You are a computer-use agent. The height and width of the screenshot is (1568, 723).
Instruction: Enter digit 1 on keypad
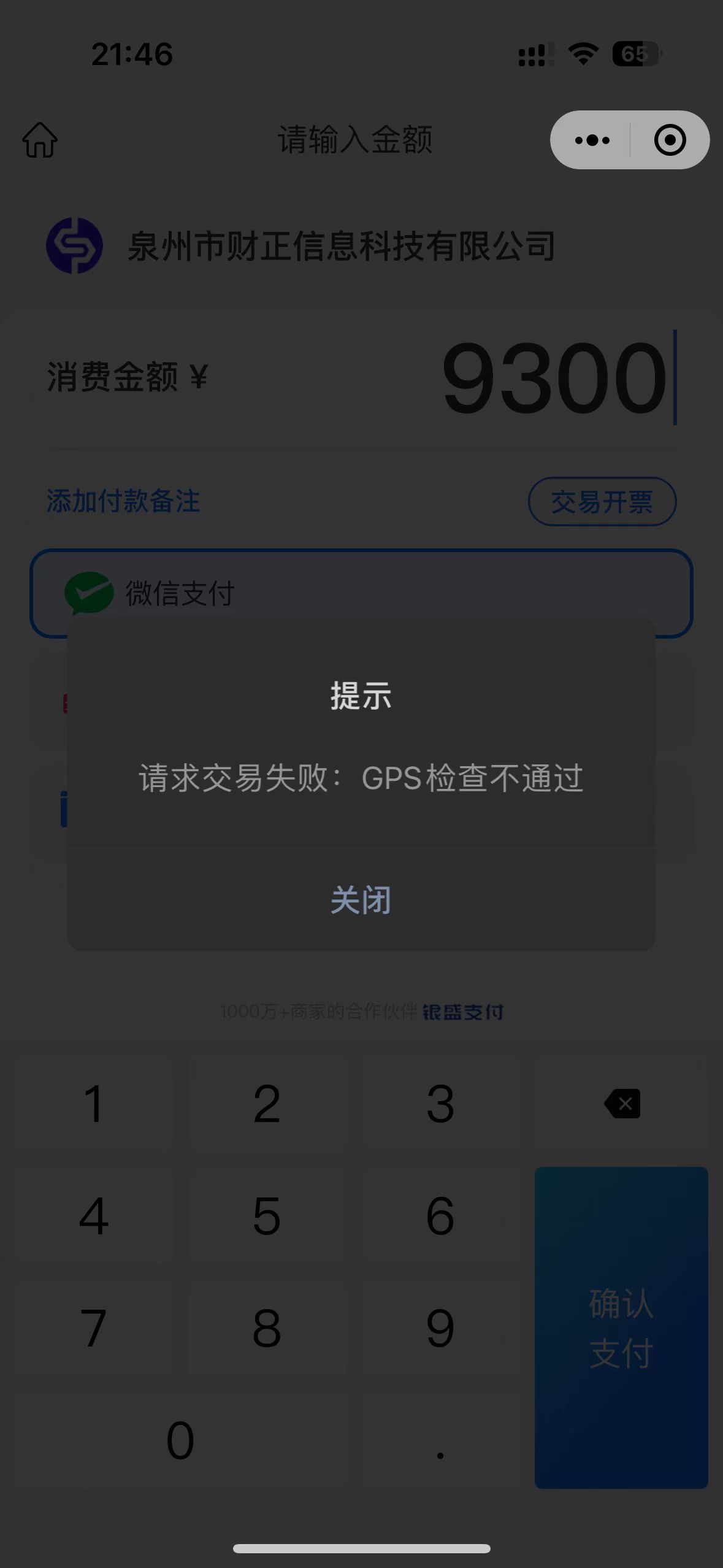[94, 1104]
